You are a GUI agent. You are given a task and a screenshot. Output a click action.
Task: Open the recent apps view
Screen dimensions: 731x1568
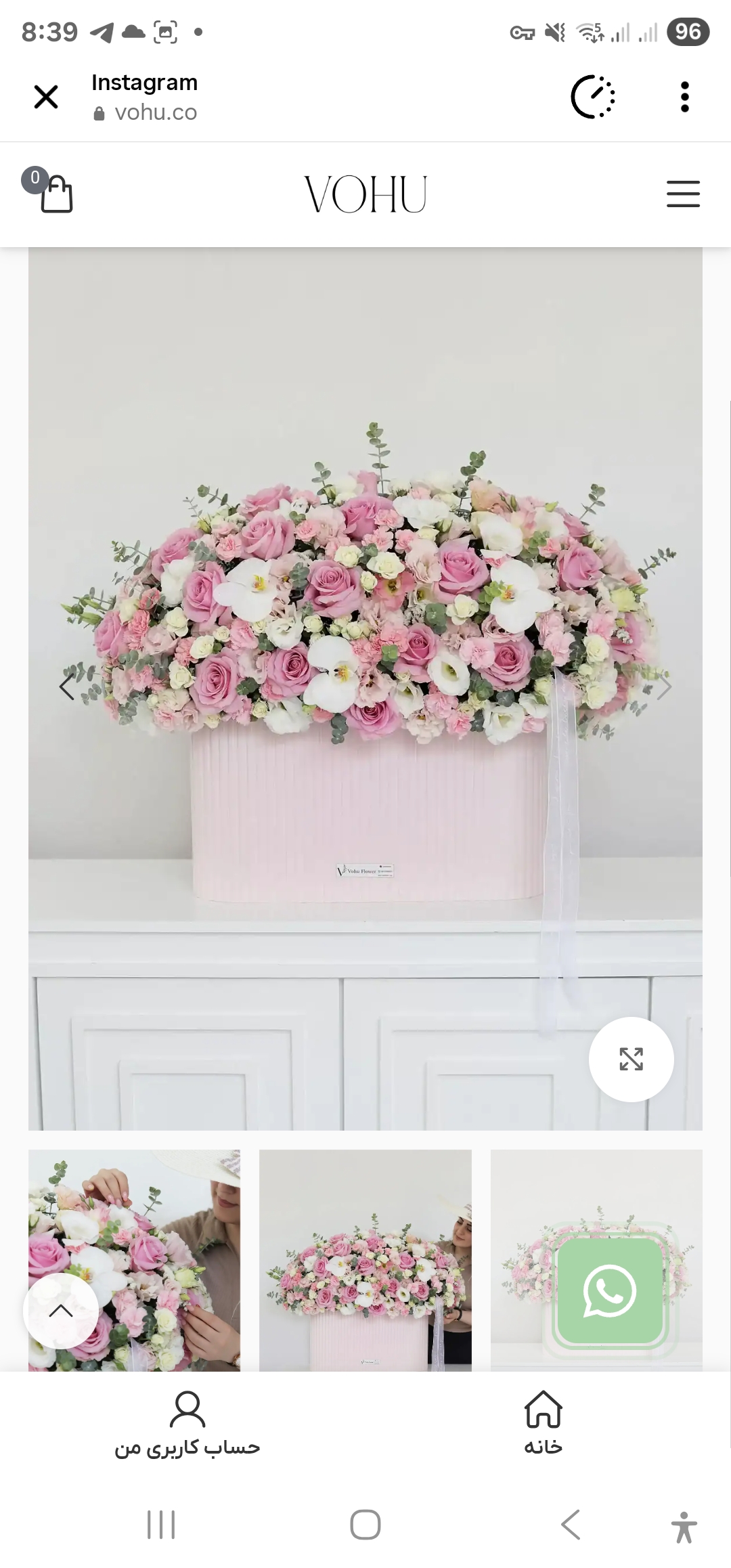(x=161, y=1525)
